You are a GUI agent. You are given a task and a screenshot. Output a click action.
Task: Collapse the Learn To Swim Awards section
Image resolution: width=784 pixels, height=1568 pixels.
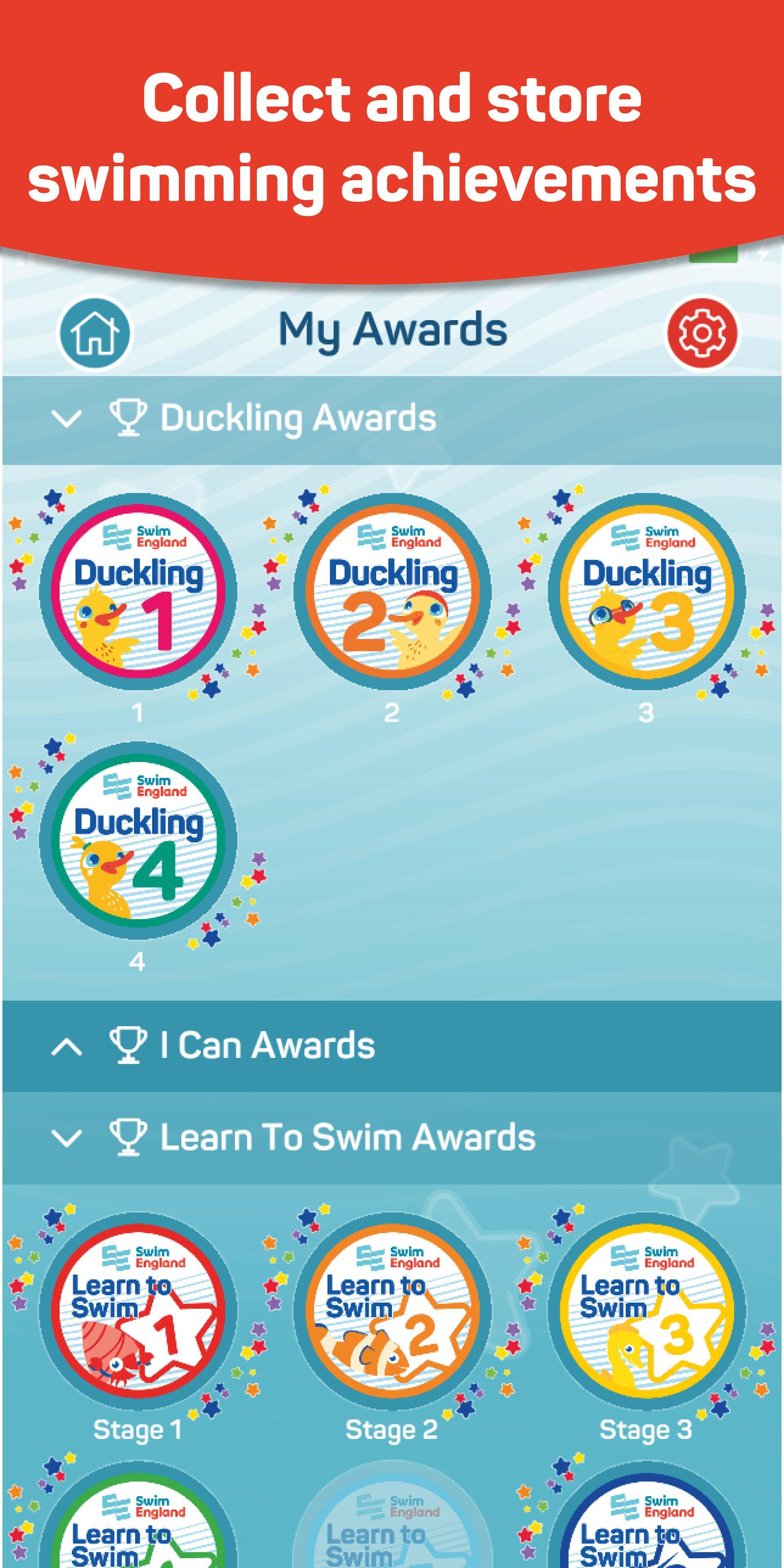pyautogui.click(x=392, y=1137)
